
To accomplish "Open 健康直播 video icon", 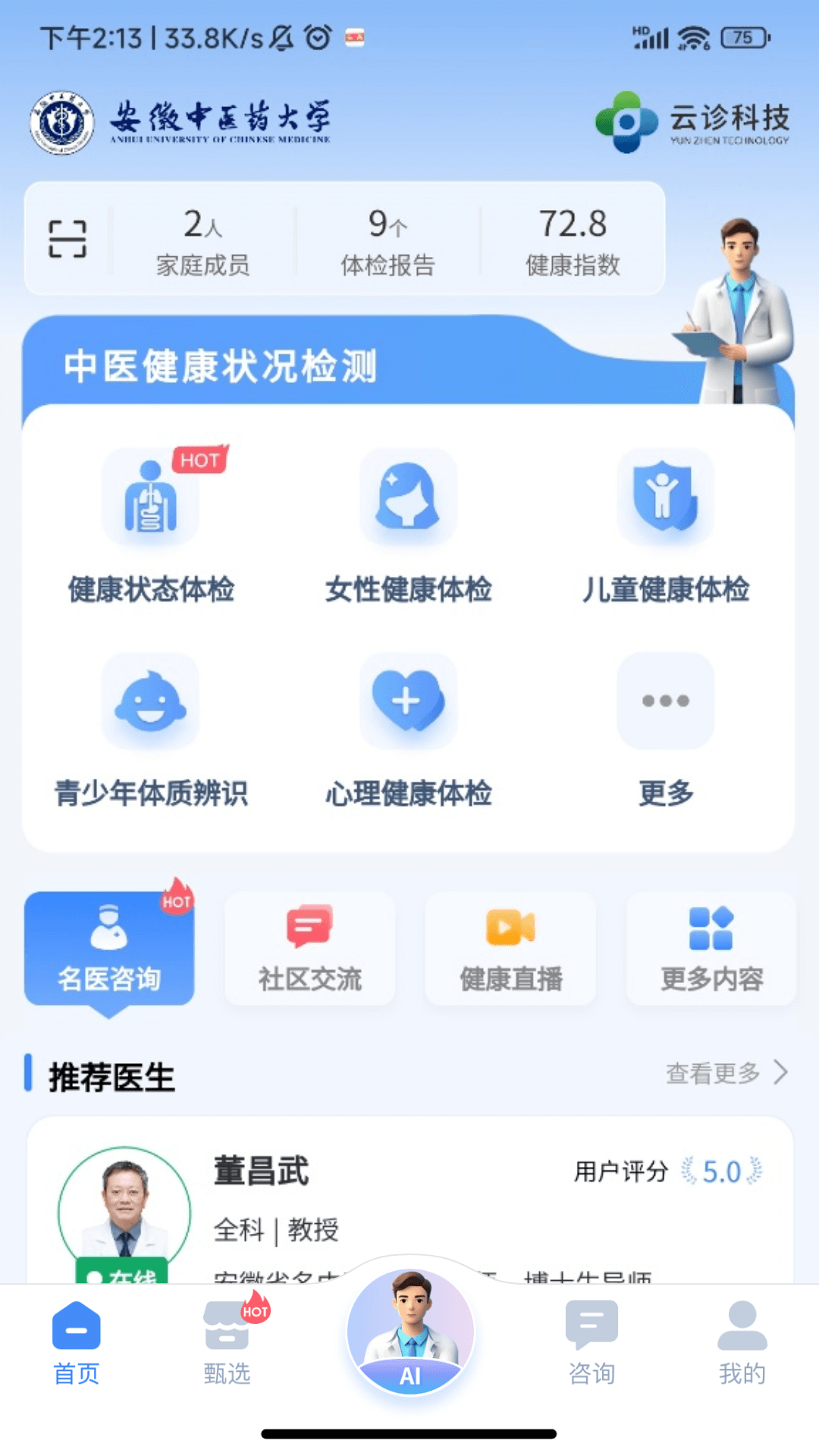I will coord(510,948).
